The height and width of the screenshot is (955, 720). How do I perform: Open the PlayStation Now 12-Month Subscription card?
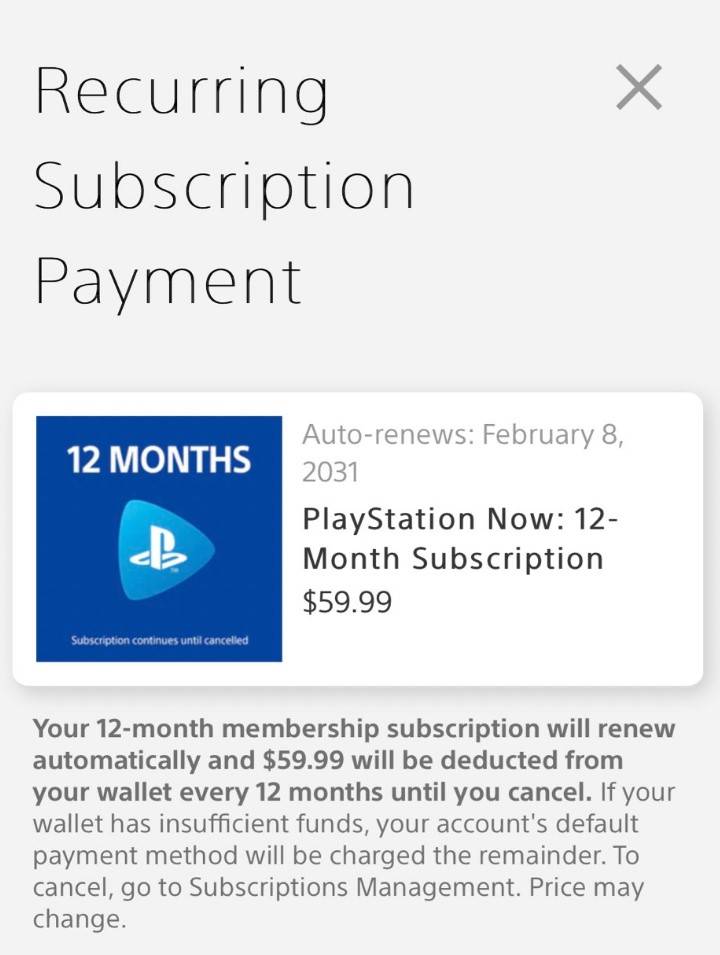pyautogui.click(x=358, y=539)
